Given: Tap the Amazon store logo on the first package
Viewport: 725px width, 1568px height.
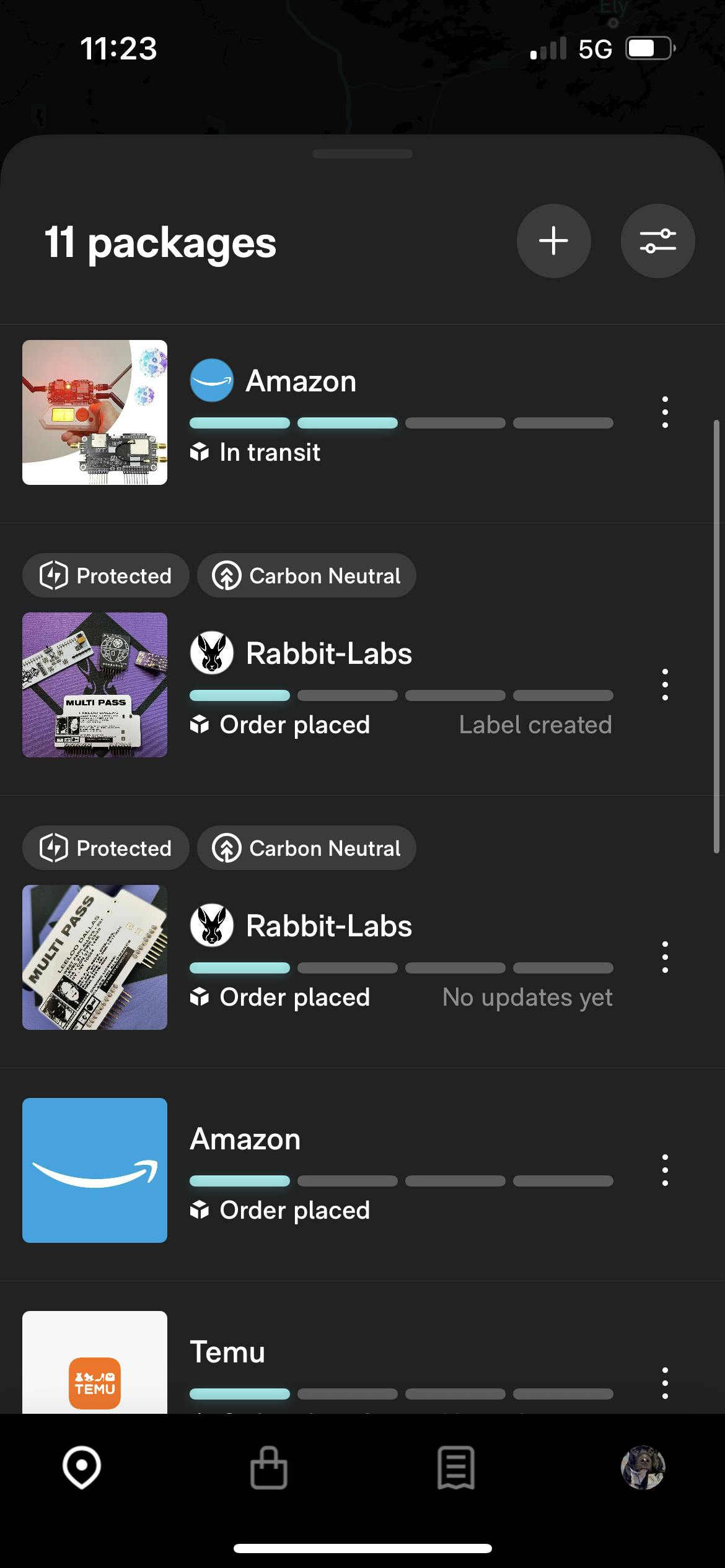Looking at the screenshot, I should [211, 380].
